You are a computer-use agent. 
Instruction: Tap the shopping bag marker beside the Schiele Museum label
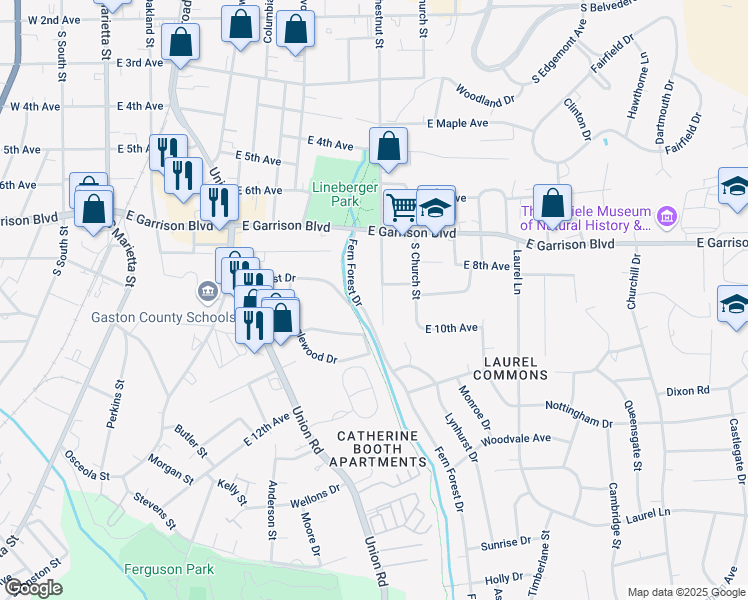point(552,206)
